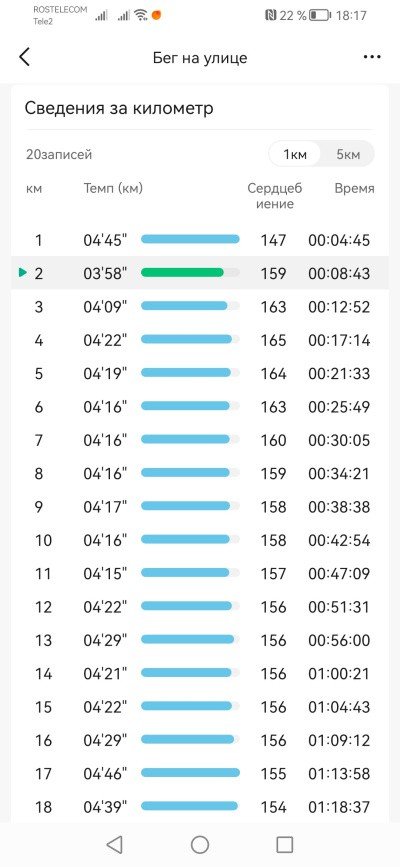The image size is (400, 867).
Task: Tap the system home button
Action: (x=200, y=844)
